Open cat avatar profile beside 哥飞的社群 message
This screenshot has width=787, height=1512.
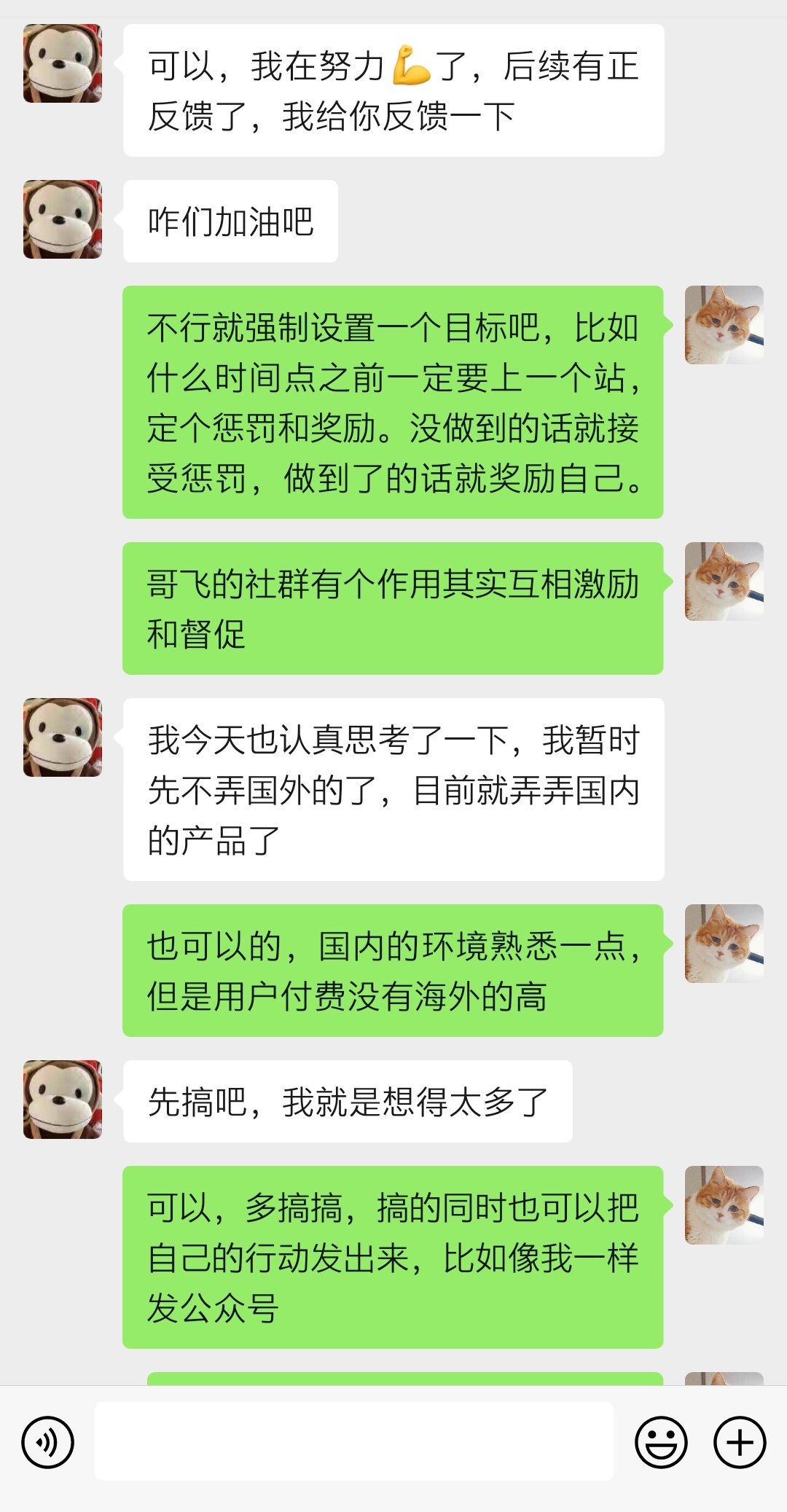coord(724,581)
